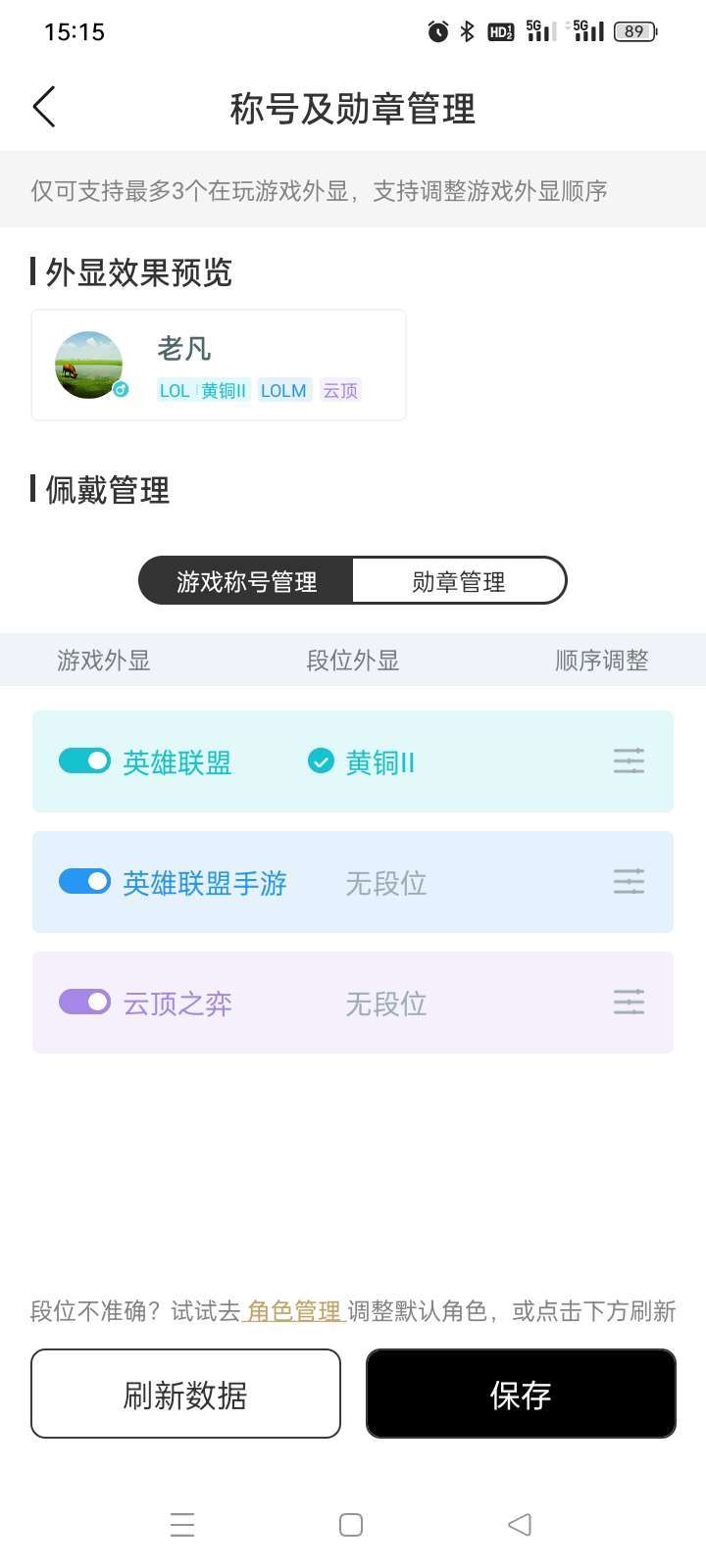The height and width of the screenshot is (1568, 706).
Task: Go back using the top-left arrow
Action: (44, 107)
